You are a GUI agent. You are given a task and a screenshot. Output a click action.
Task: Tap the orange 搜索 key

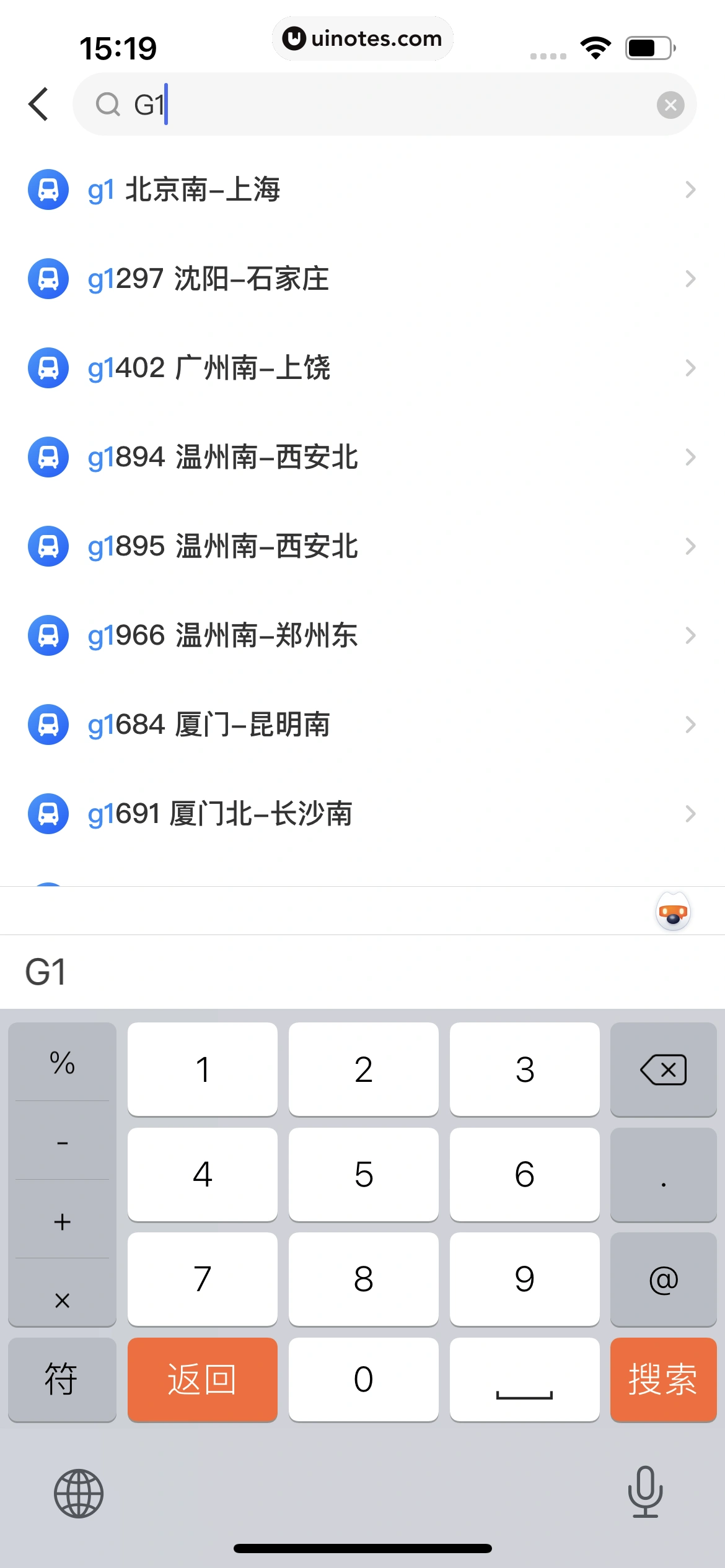click(663, 1379)
